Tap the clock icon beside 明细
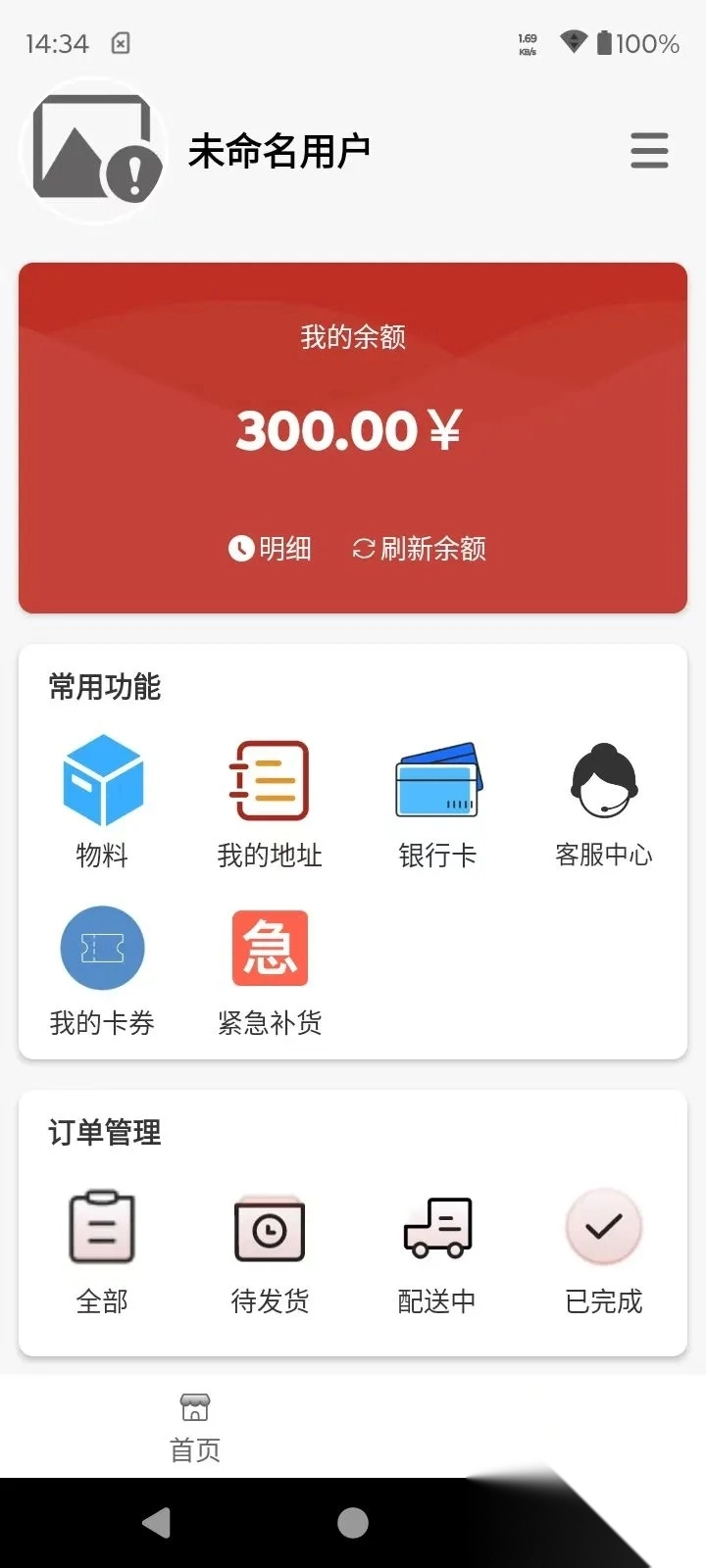 (238, 550)
